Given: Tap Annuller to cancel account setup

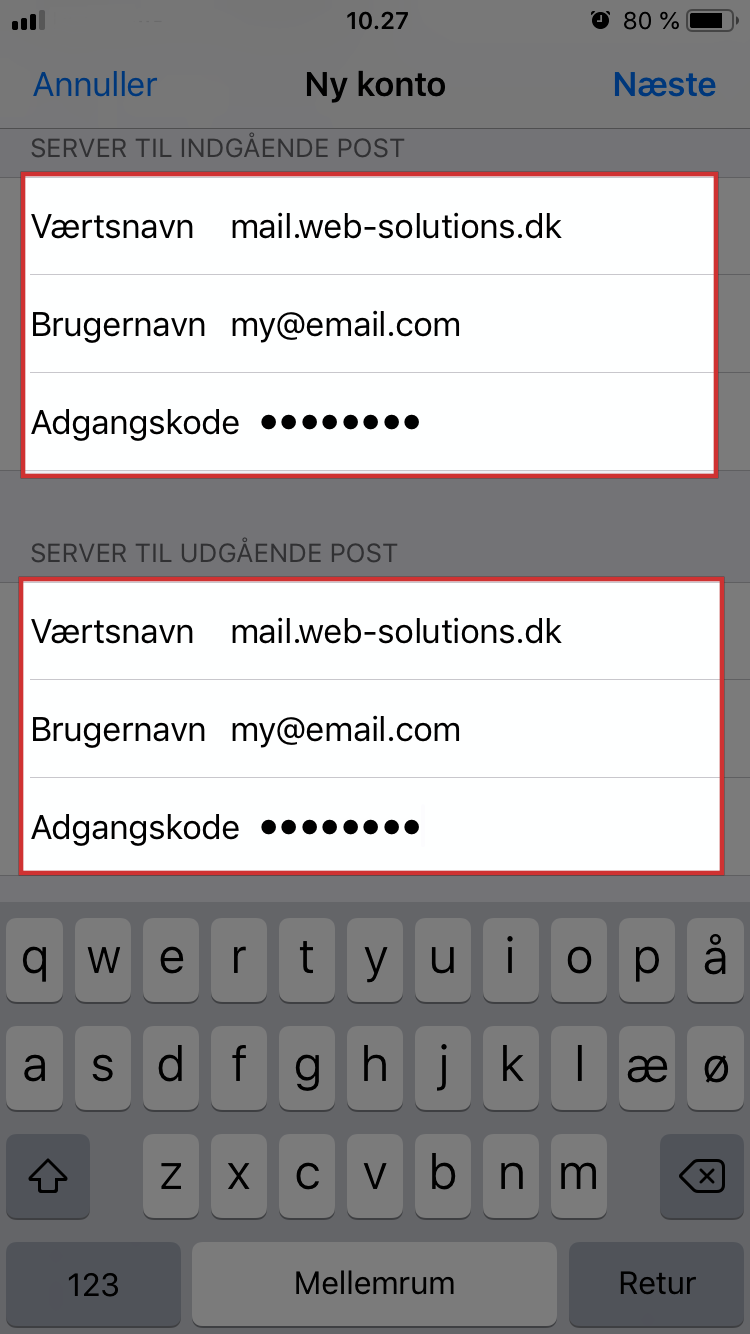Looking at the screenshot, I should click(x=95, y=85).
